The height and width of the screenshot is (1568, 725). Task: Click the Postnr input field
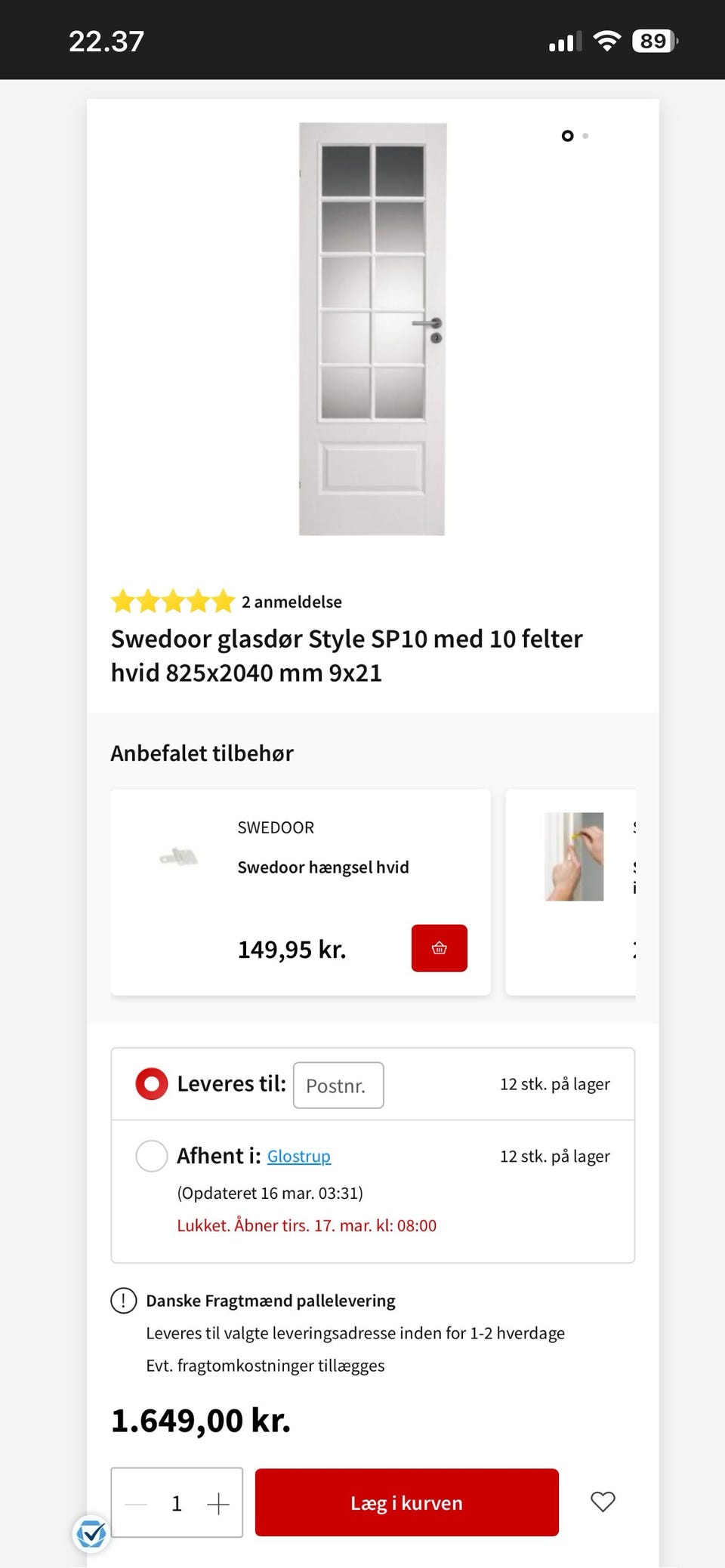(338, 1085)
